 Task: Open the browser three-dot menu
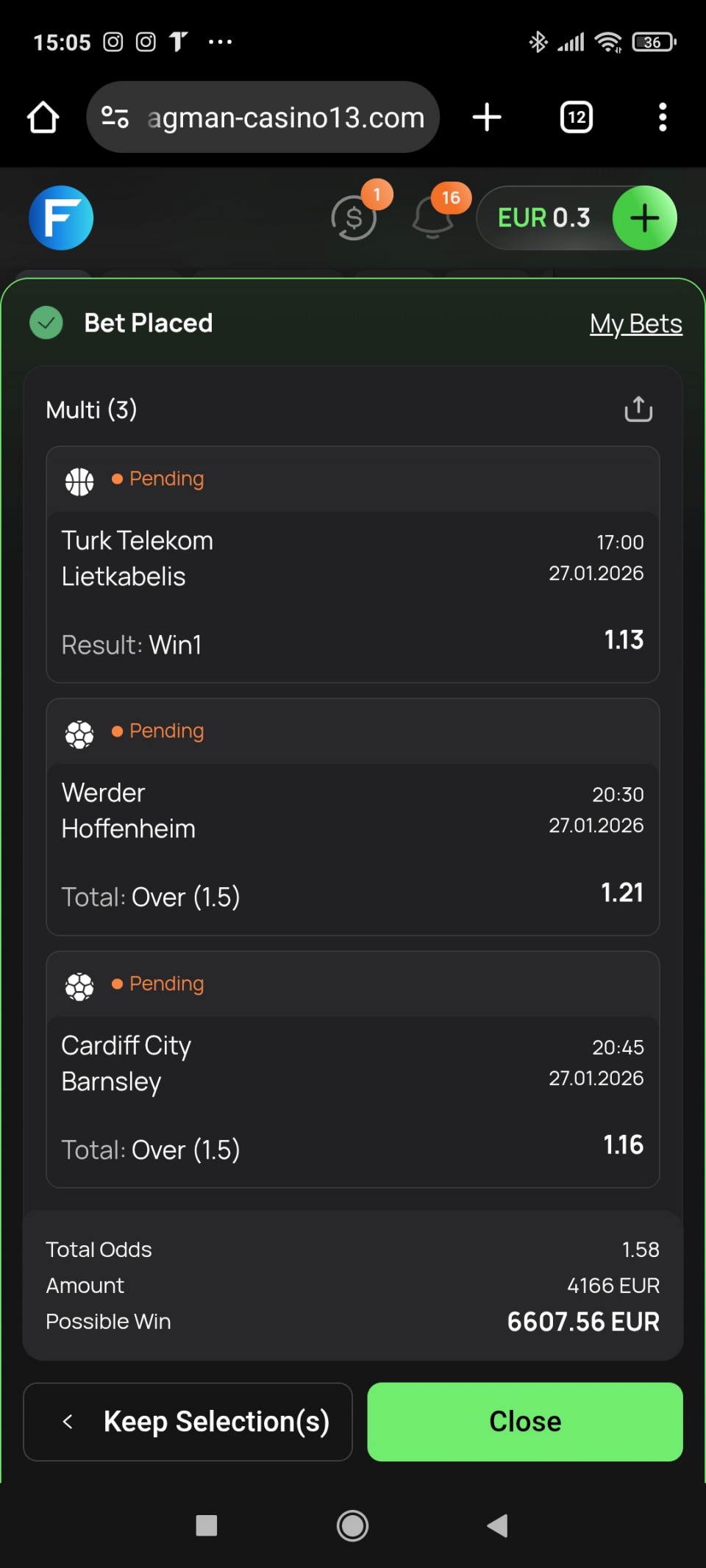[x=662, y=118]
